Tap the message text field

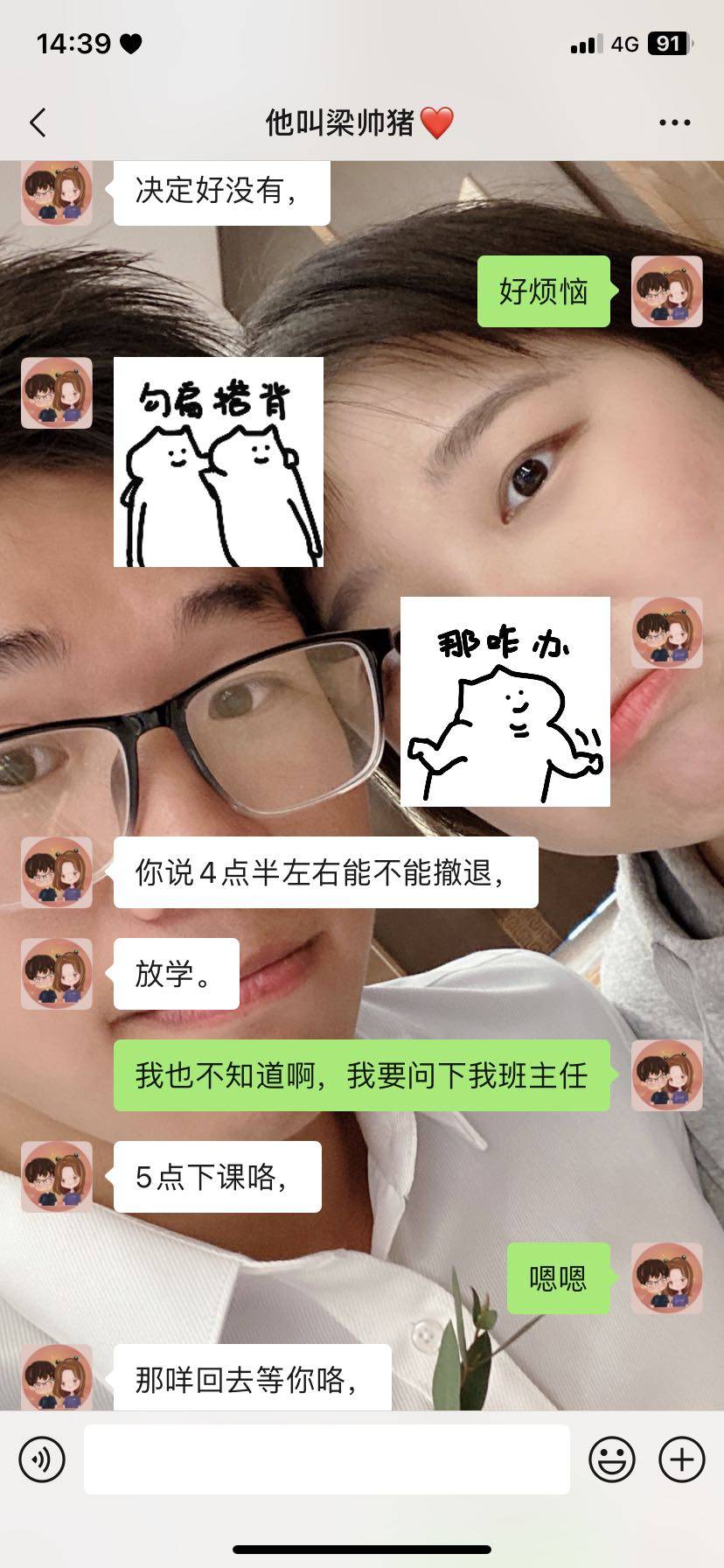[x=326, y=1459]
